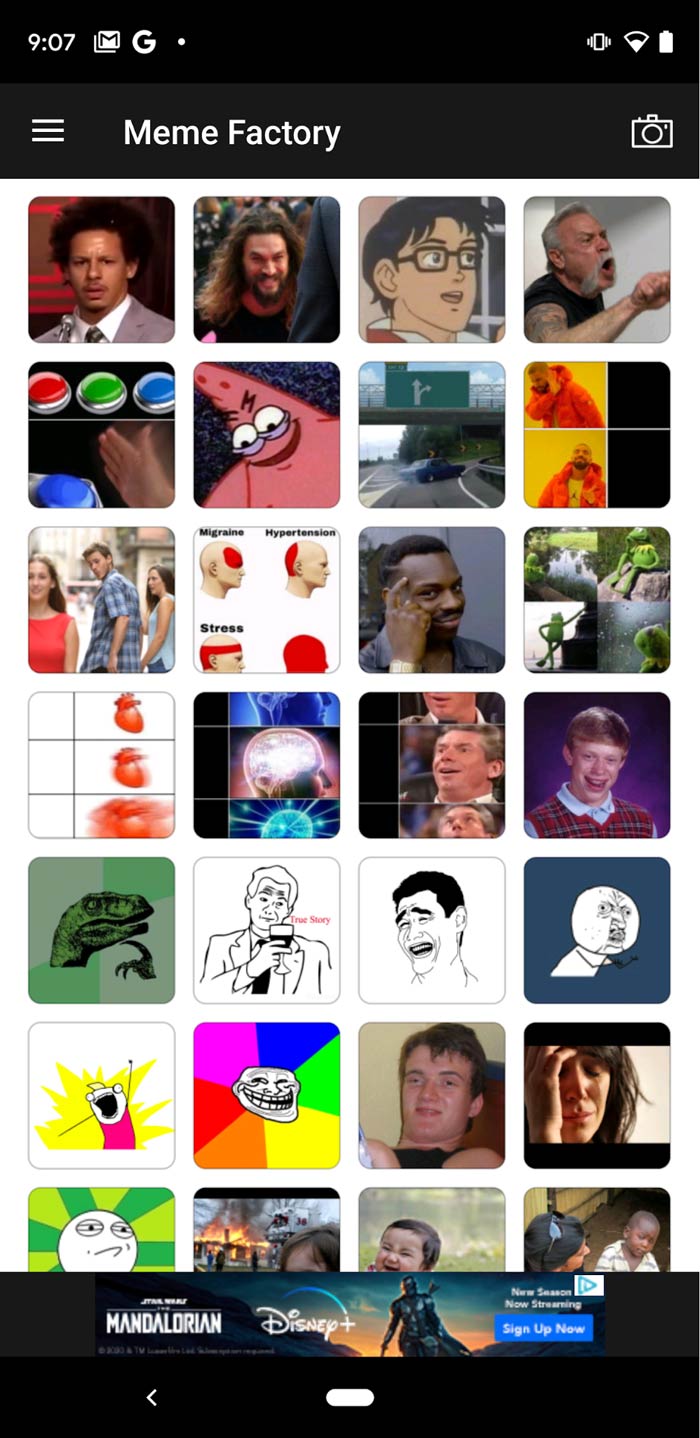Choose the Blue Button slap template
This screenshot has width=700, height=1438.
[x=101, y=435]
